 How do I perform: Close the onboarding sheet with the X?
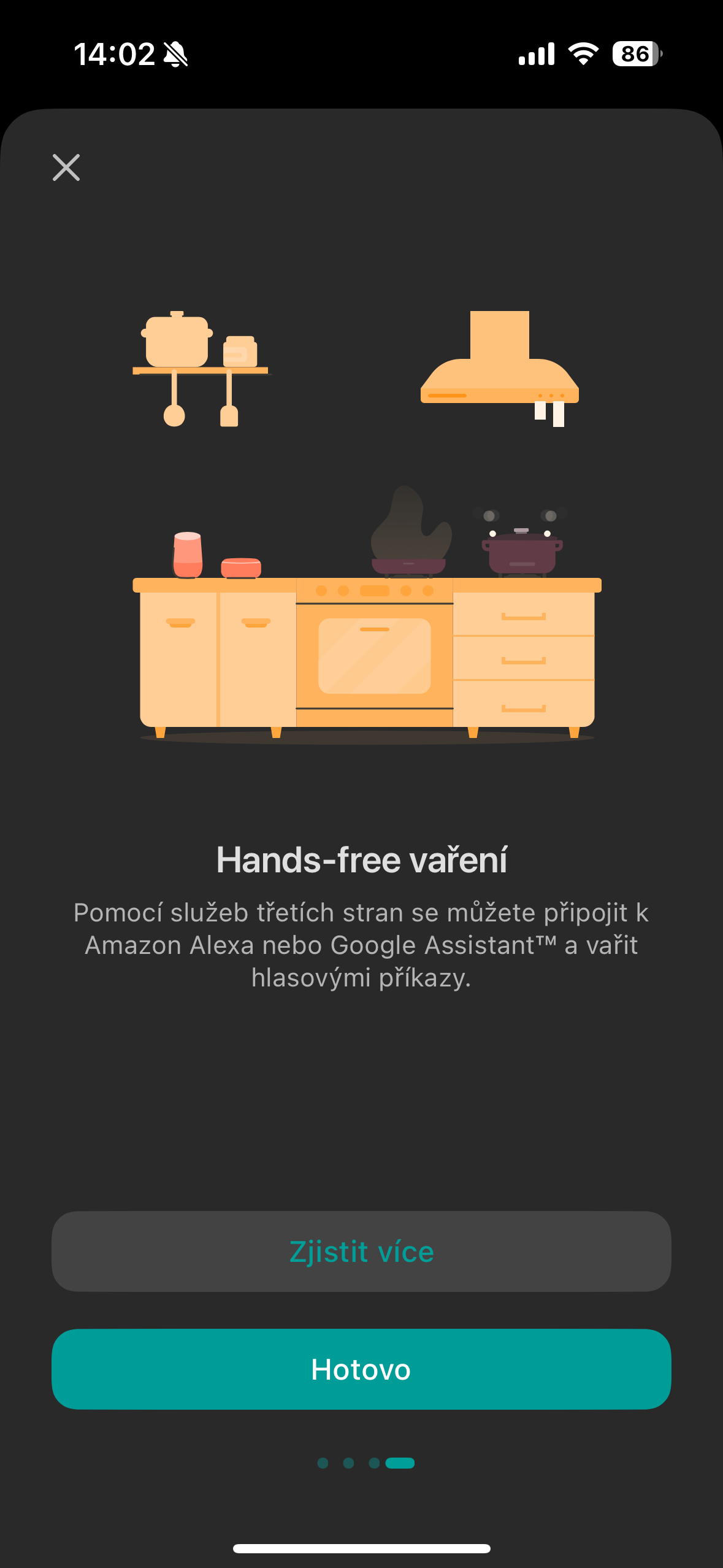point(66,167)
